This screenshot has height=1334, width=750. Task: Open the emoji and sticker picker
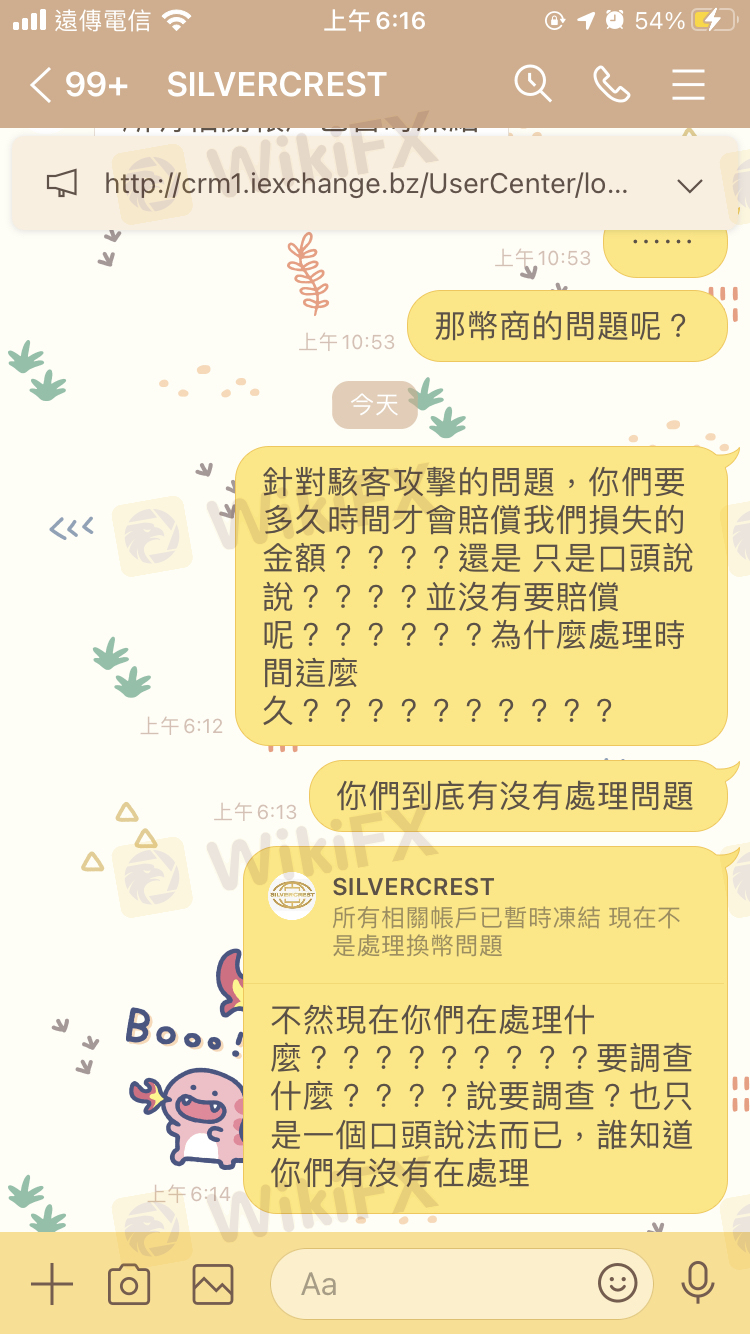pos(617,1283)
